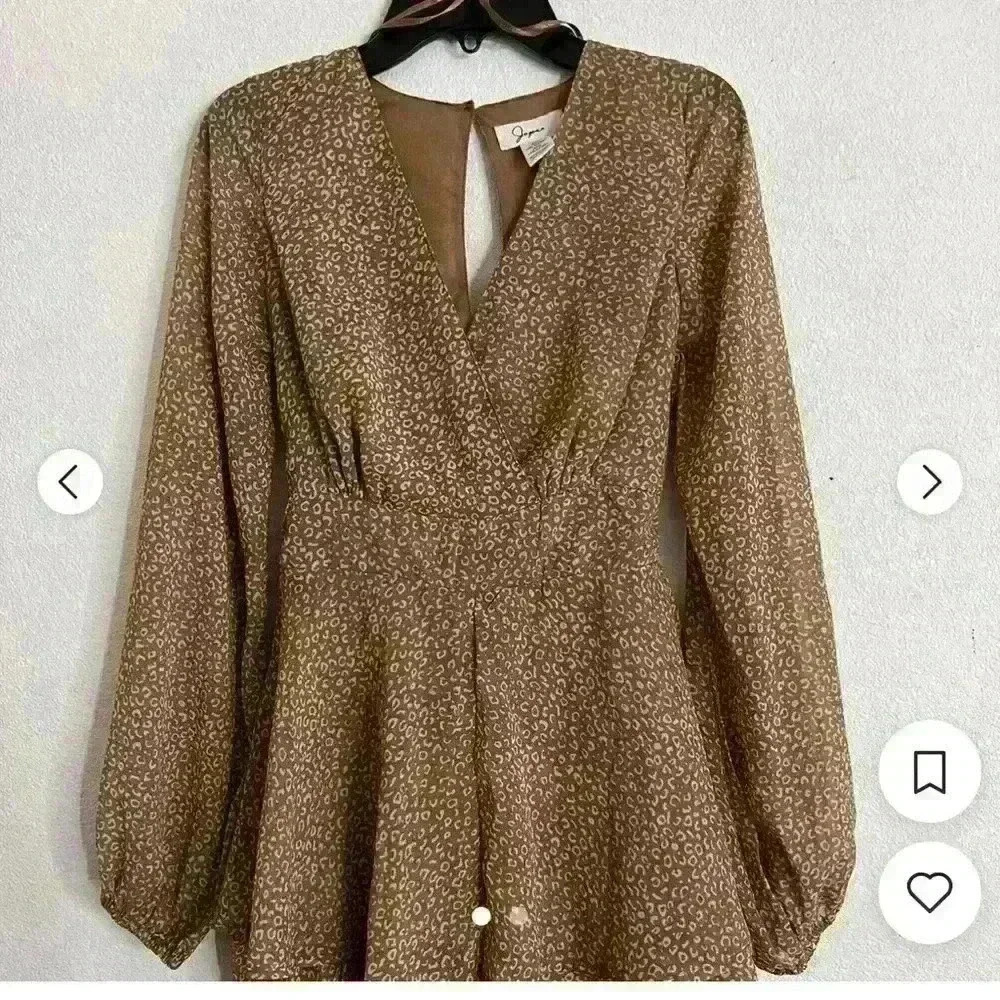
Task: Go to the previous product photo
Action: pyautogui.click(x=69, y=482)
